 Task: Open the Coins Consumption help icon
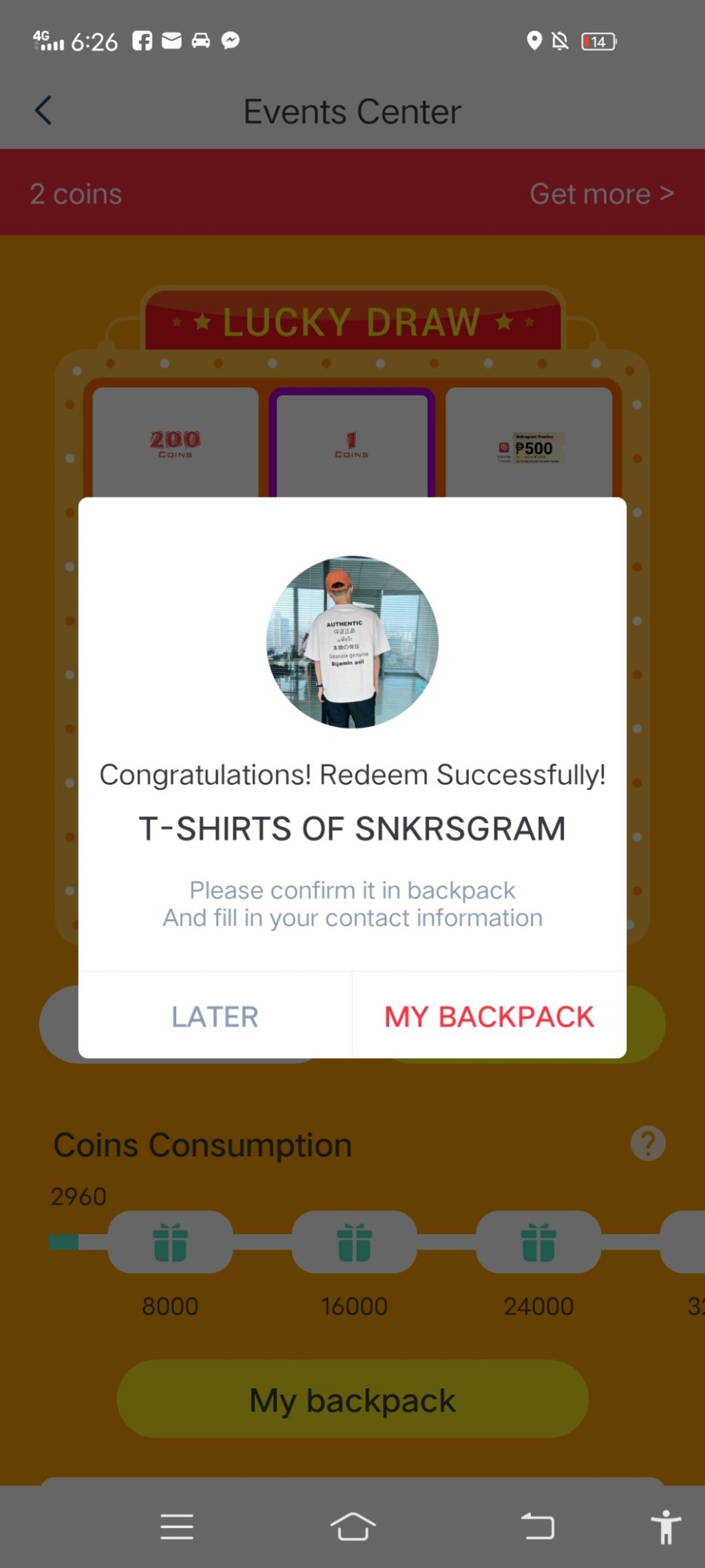648,1144
